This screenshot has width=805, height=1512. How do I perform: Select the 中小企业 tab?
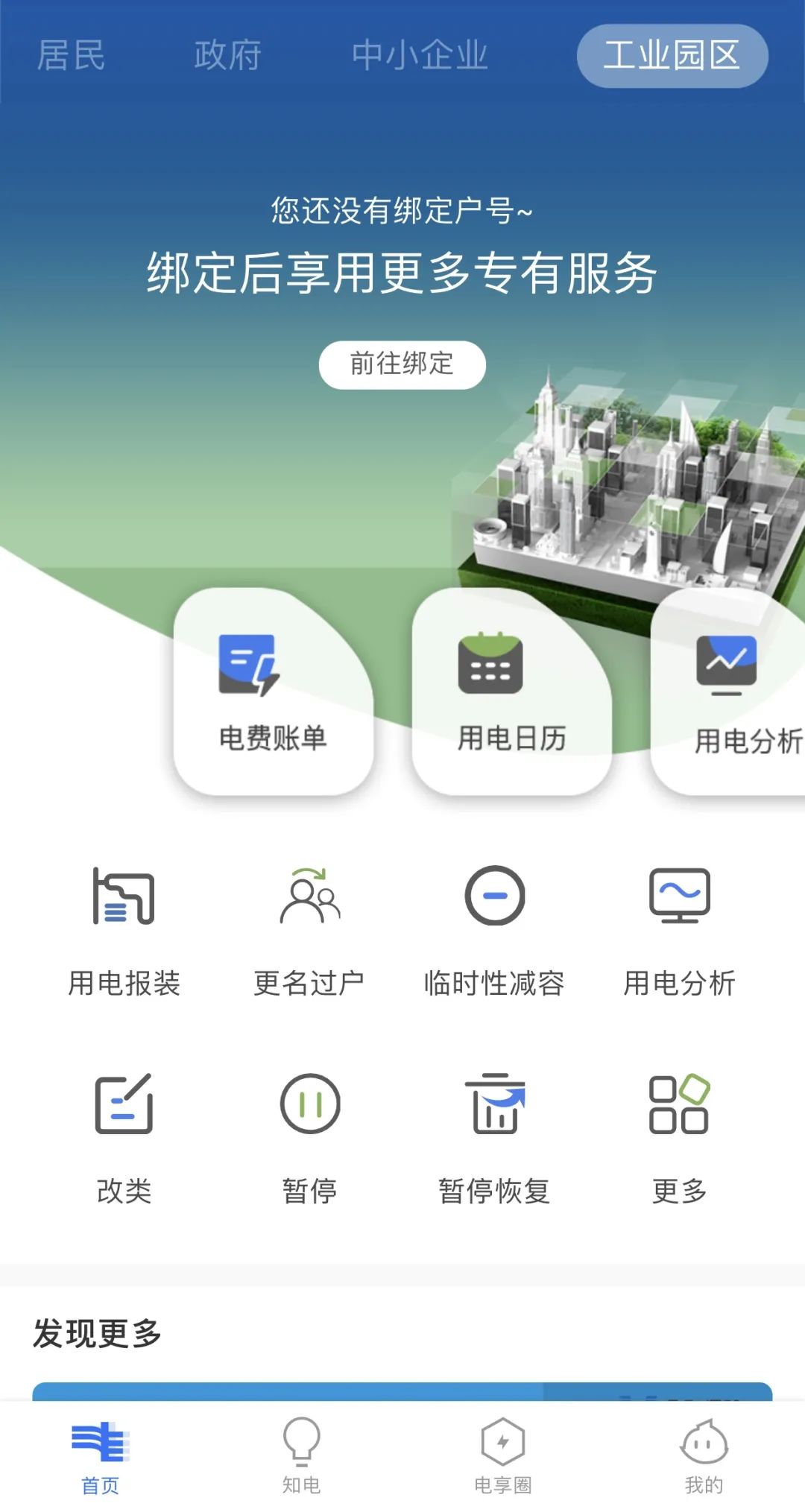pyautogui.click(x=420, y=56)
